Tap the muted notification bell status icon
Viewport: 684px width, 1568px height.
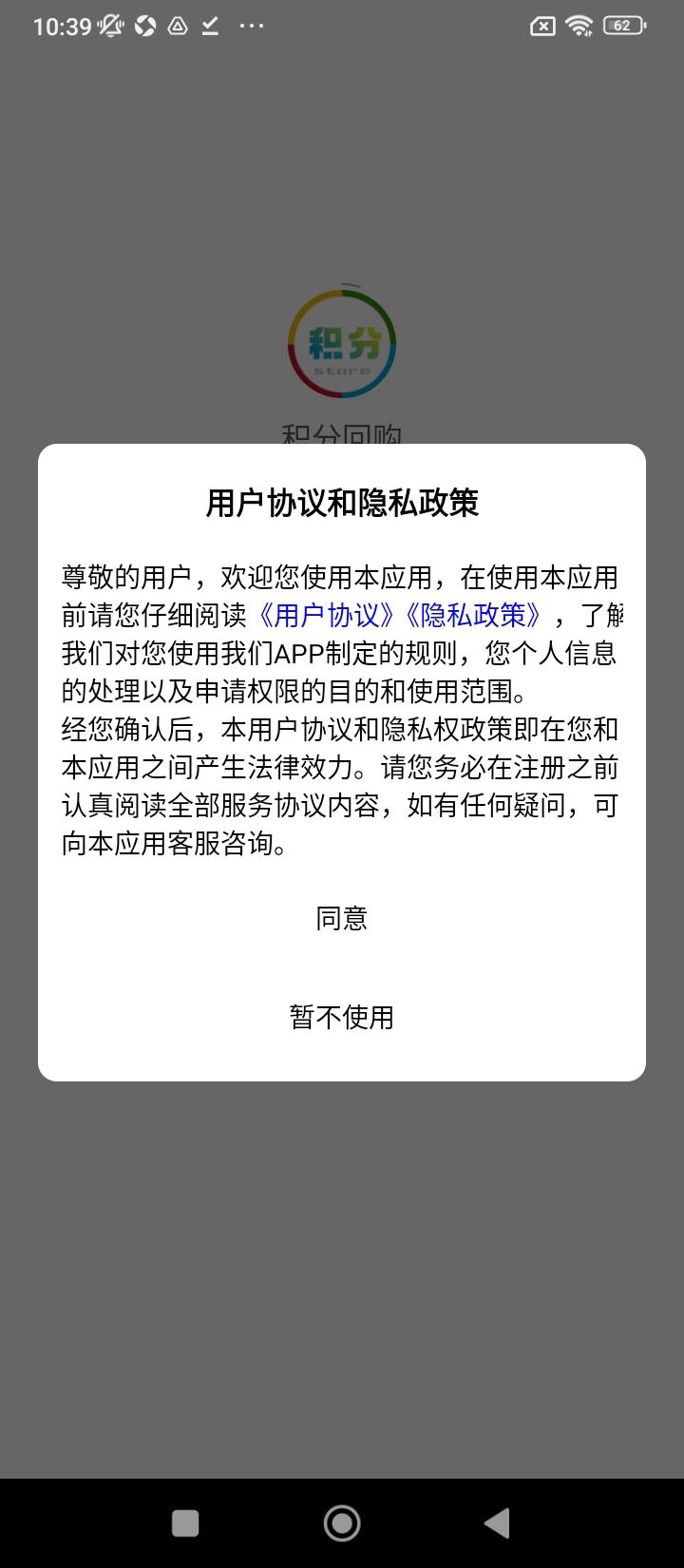(110, 26)
